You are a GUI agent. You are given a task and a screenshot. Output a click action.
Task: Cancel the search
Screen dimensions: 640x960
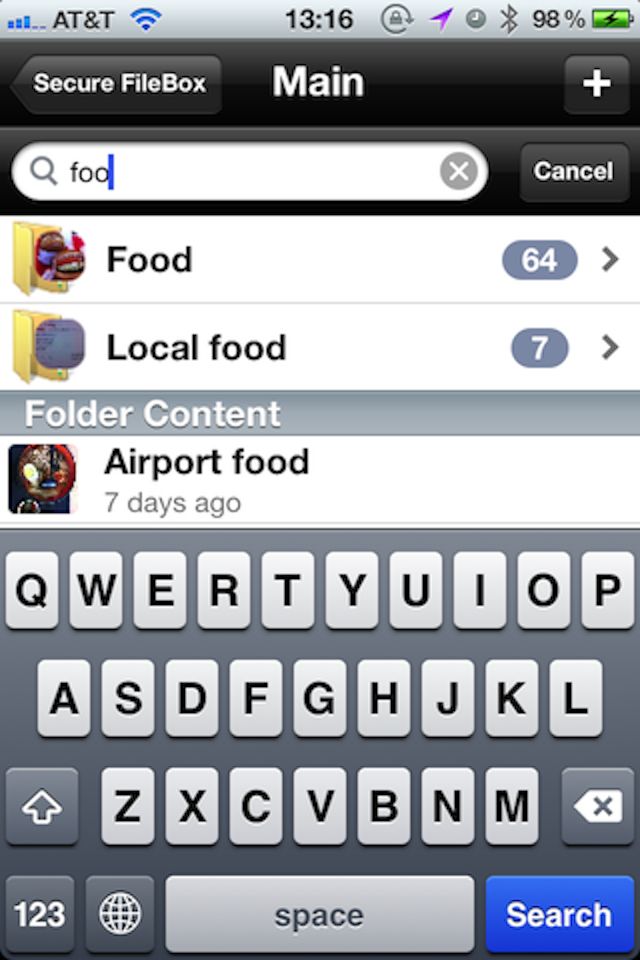[573, 172]
